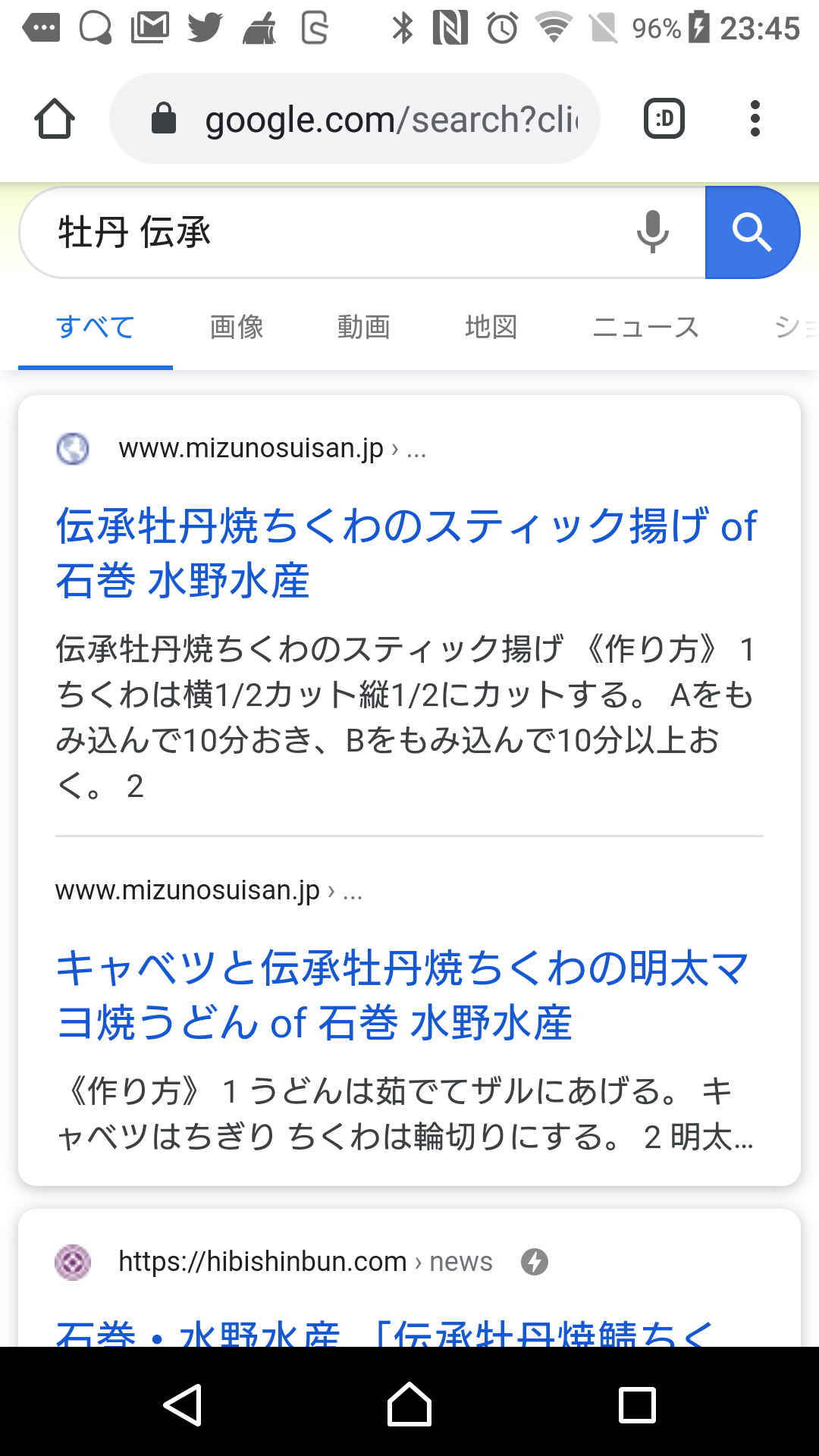The width and height of the screenshot is (819, 1456).
Task: Go to the browser home page
Action: click(55, 119)
